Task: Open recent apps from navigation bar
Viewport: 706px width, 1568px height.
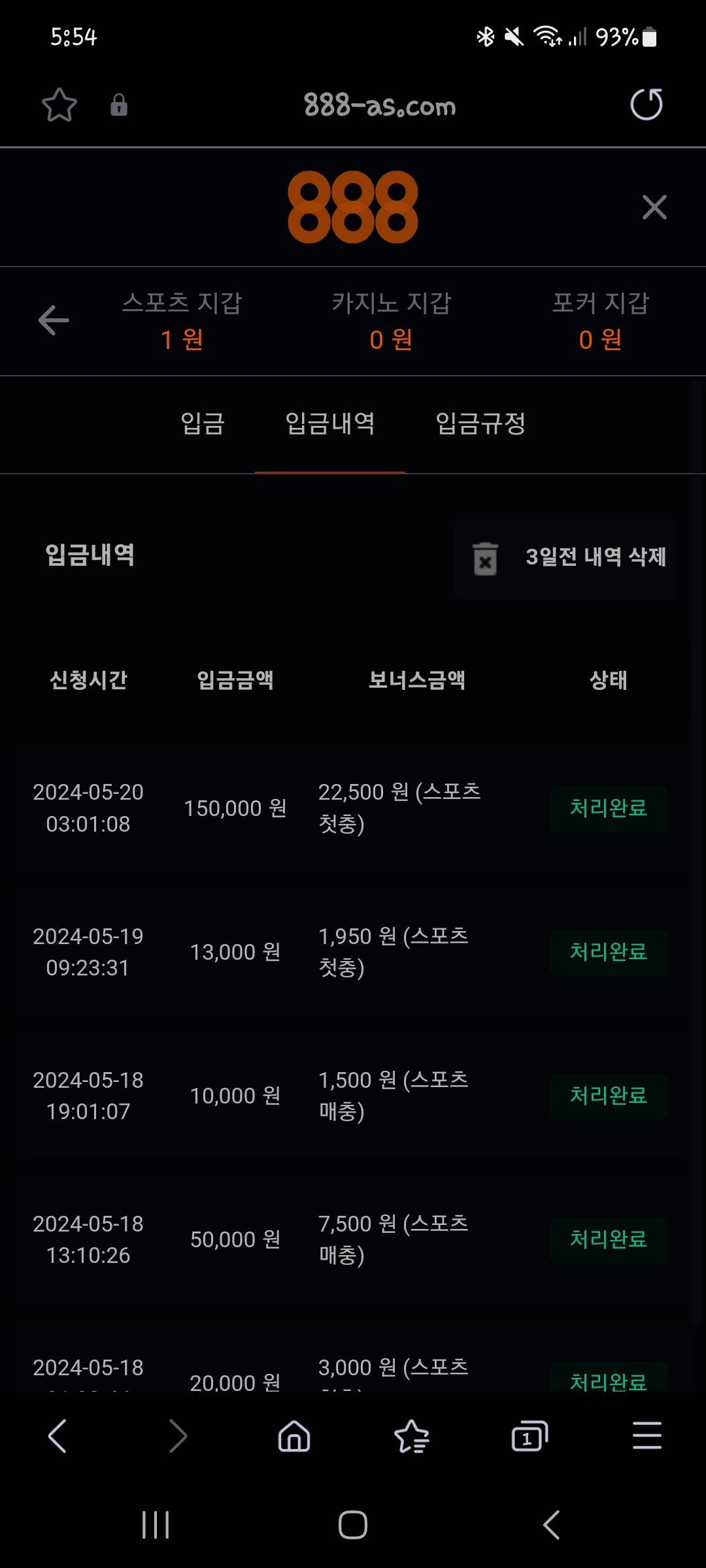Action: coord(156,1525)
